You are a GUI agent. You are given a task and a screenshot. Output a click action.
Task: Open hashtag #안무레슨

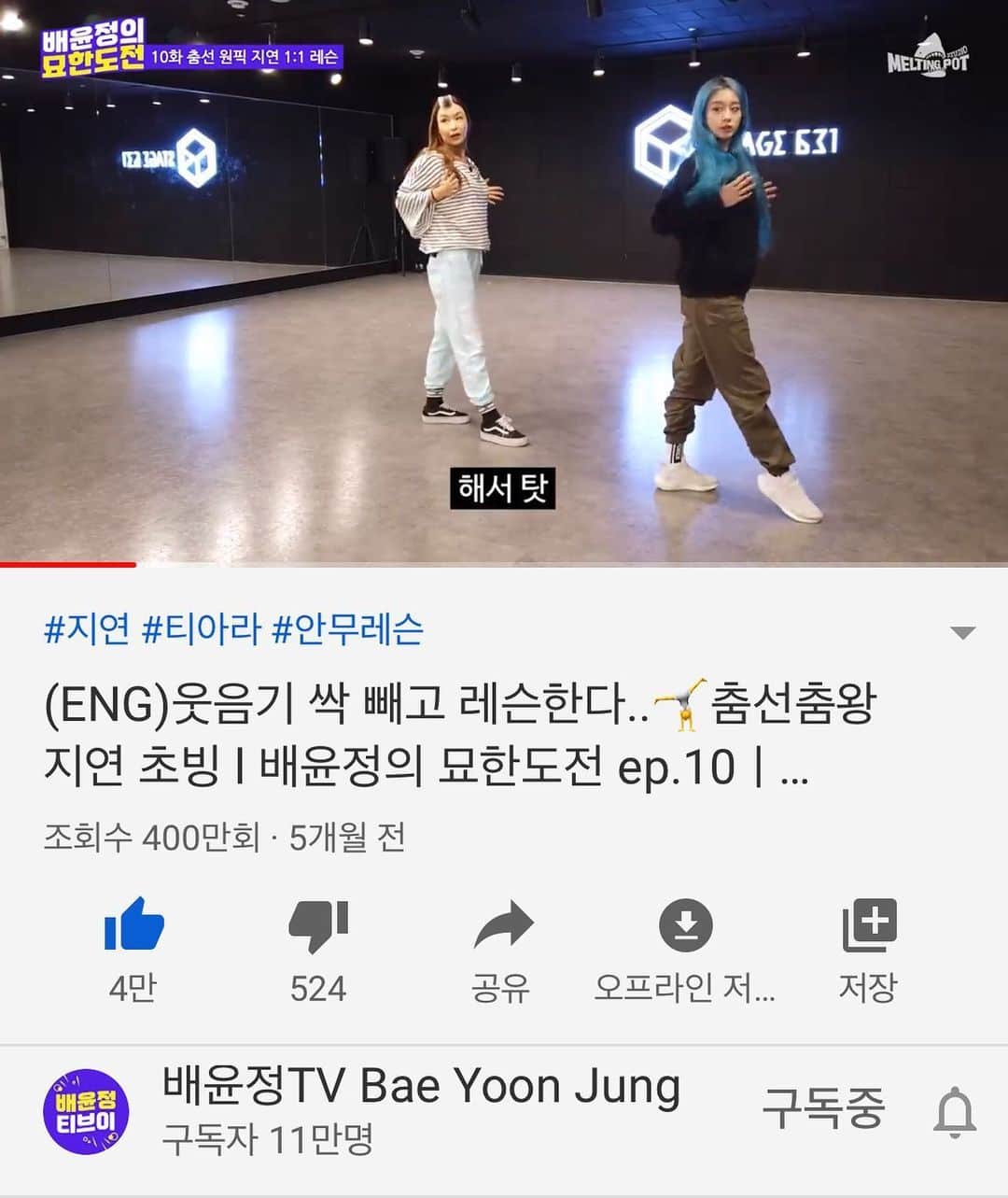tap(347, 629)
